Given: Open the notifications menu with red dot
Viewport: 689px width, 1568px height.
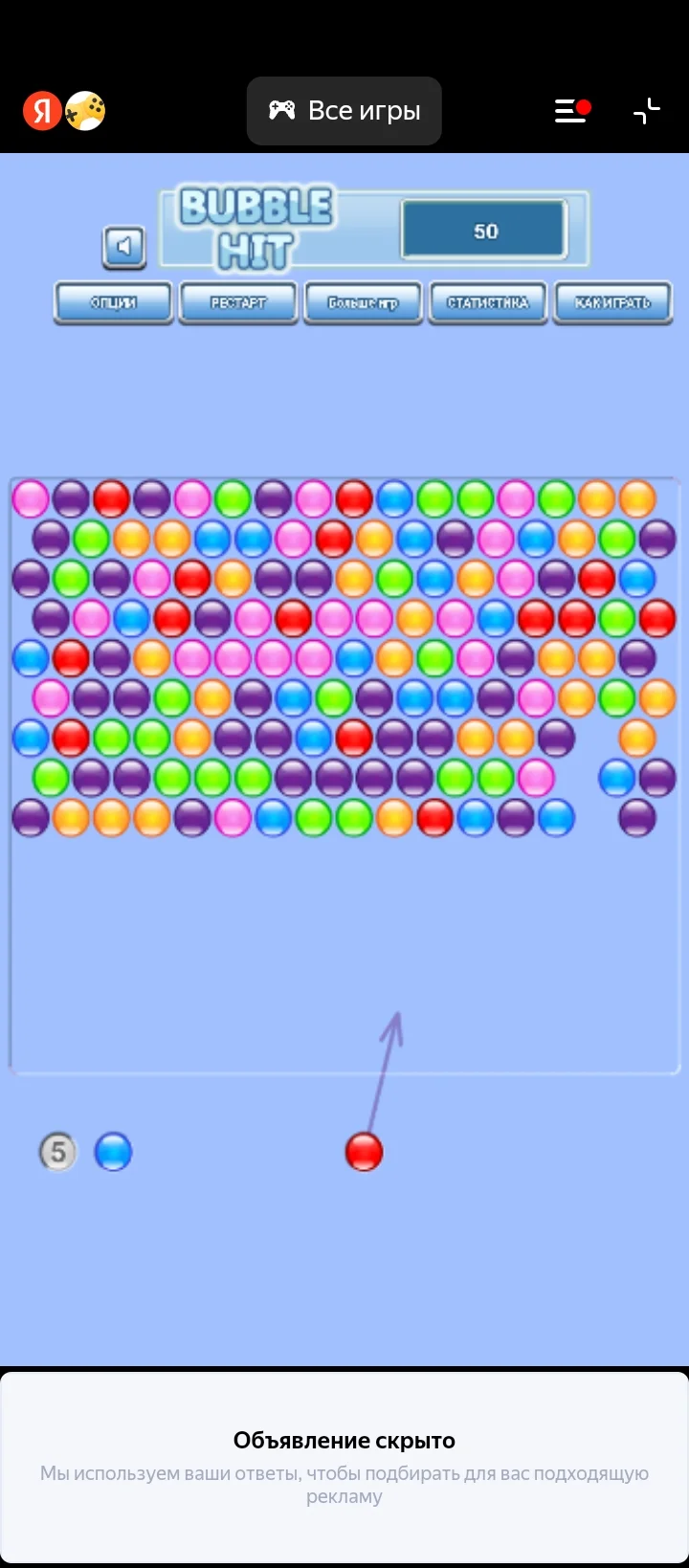Looking at the screenshot, I should [571, 111].
